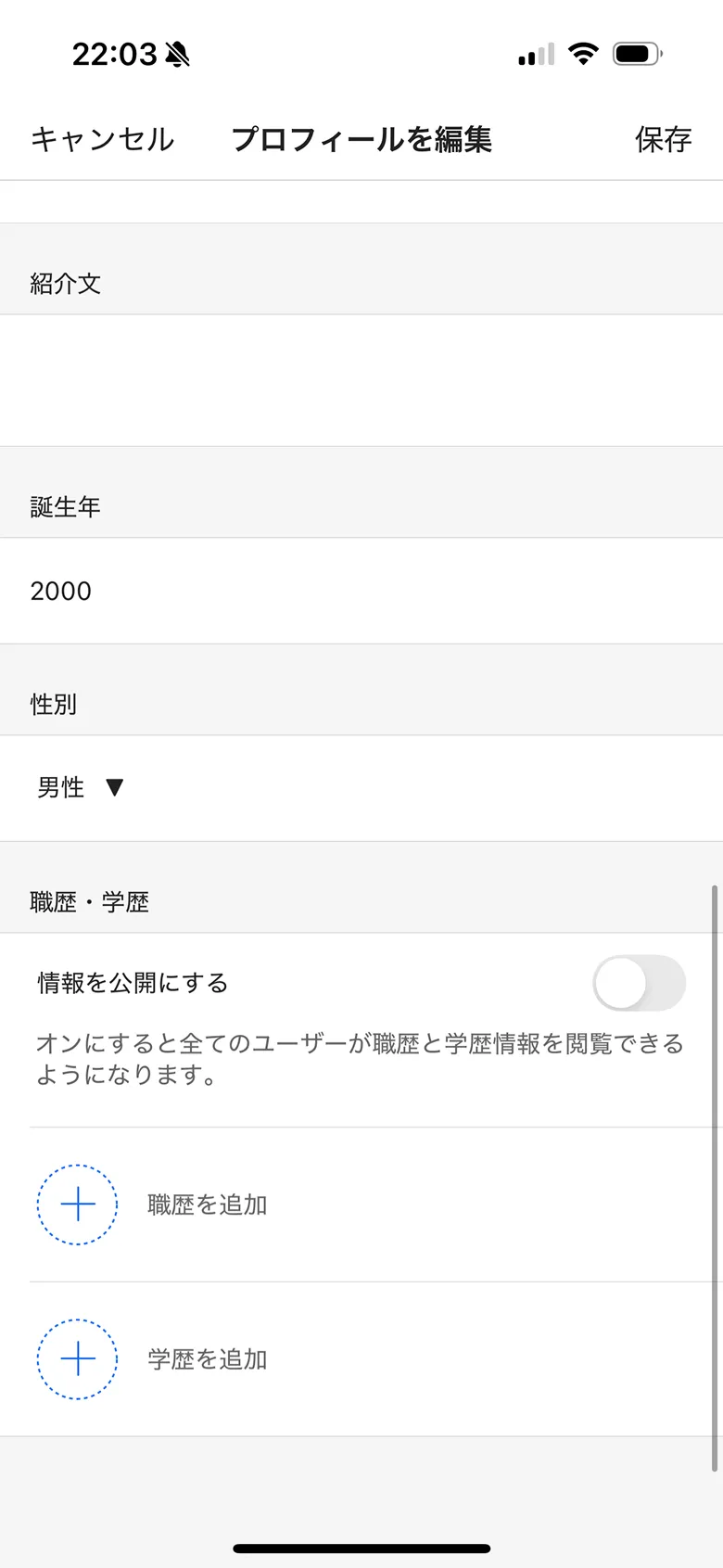Tap キャンセル to discard changes

tap(102, 139)
